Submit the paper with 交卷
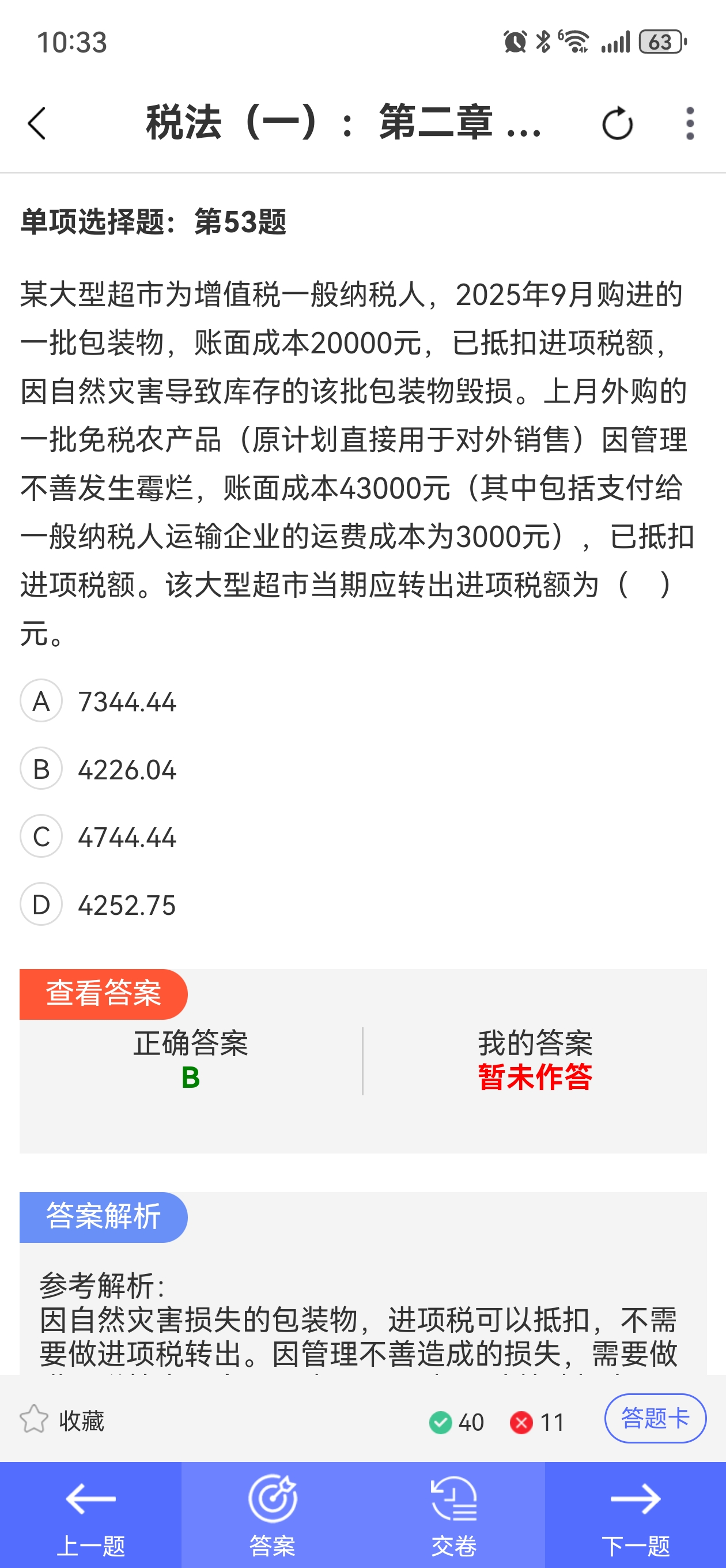 [x=453, y=1516]
